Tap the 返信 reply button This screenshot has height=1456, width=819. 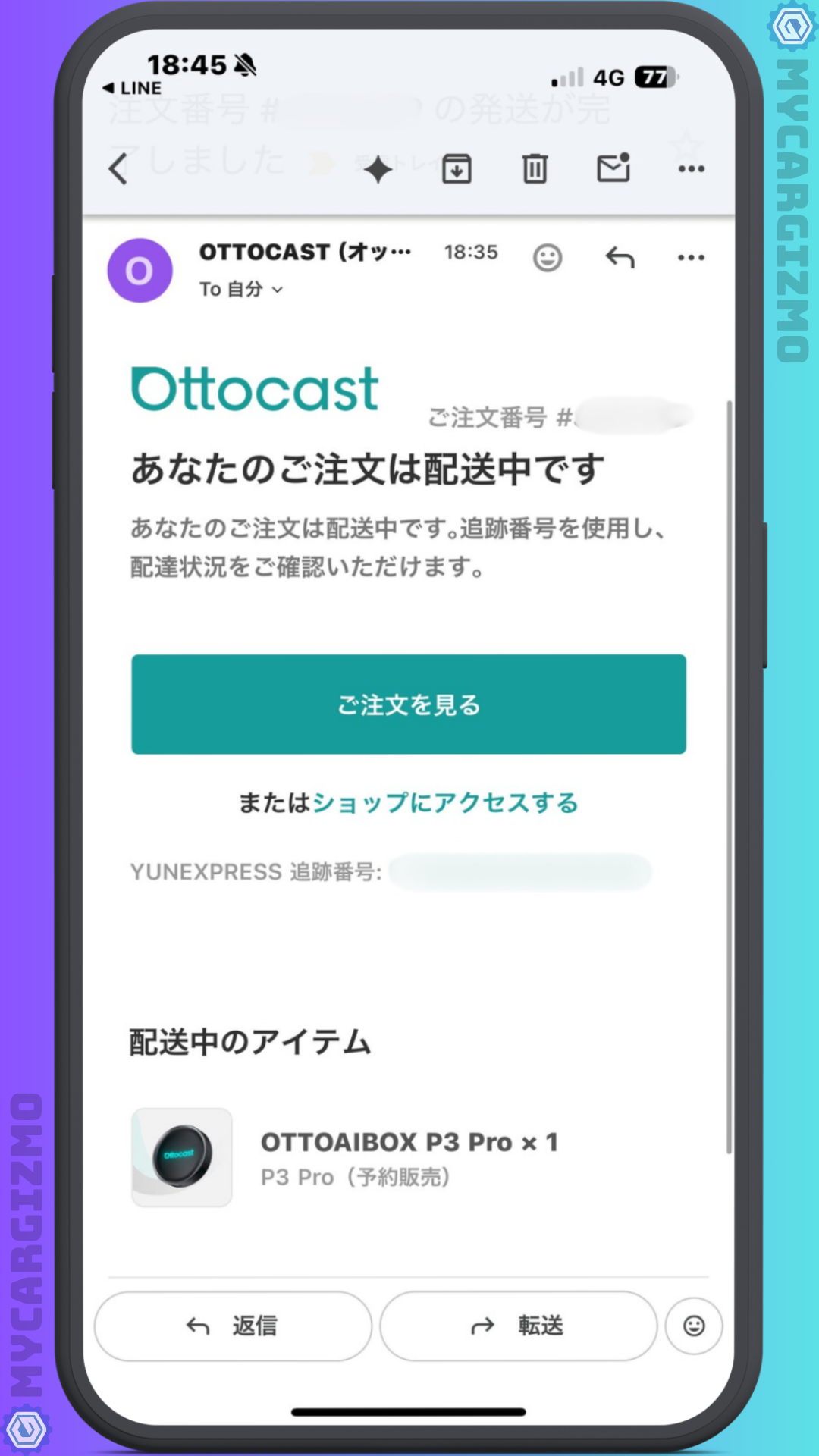point(233,1326)
